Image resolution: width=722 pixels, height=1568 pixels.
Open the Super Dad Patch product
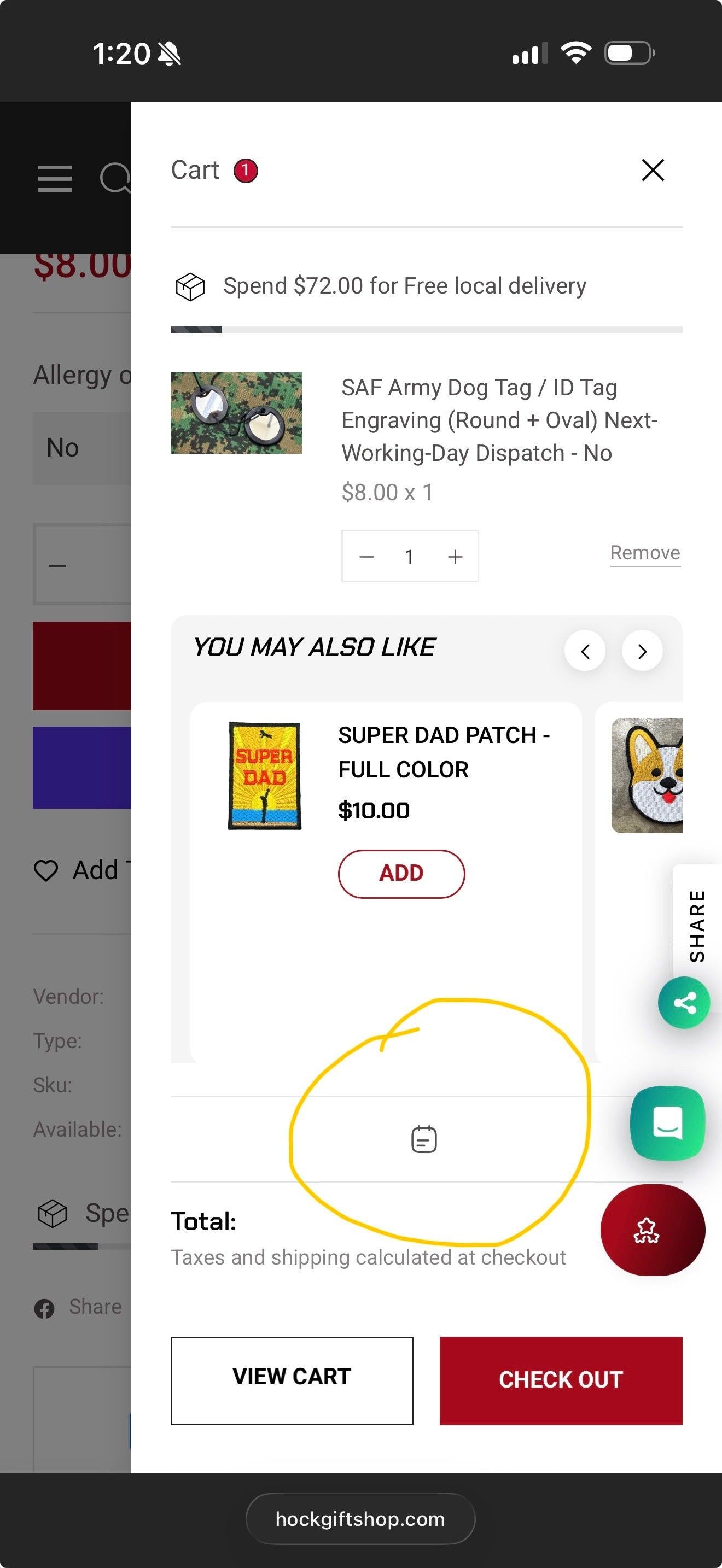443,752
